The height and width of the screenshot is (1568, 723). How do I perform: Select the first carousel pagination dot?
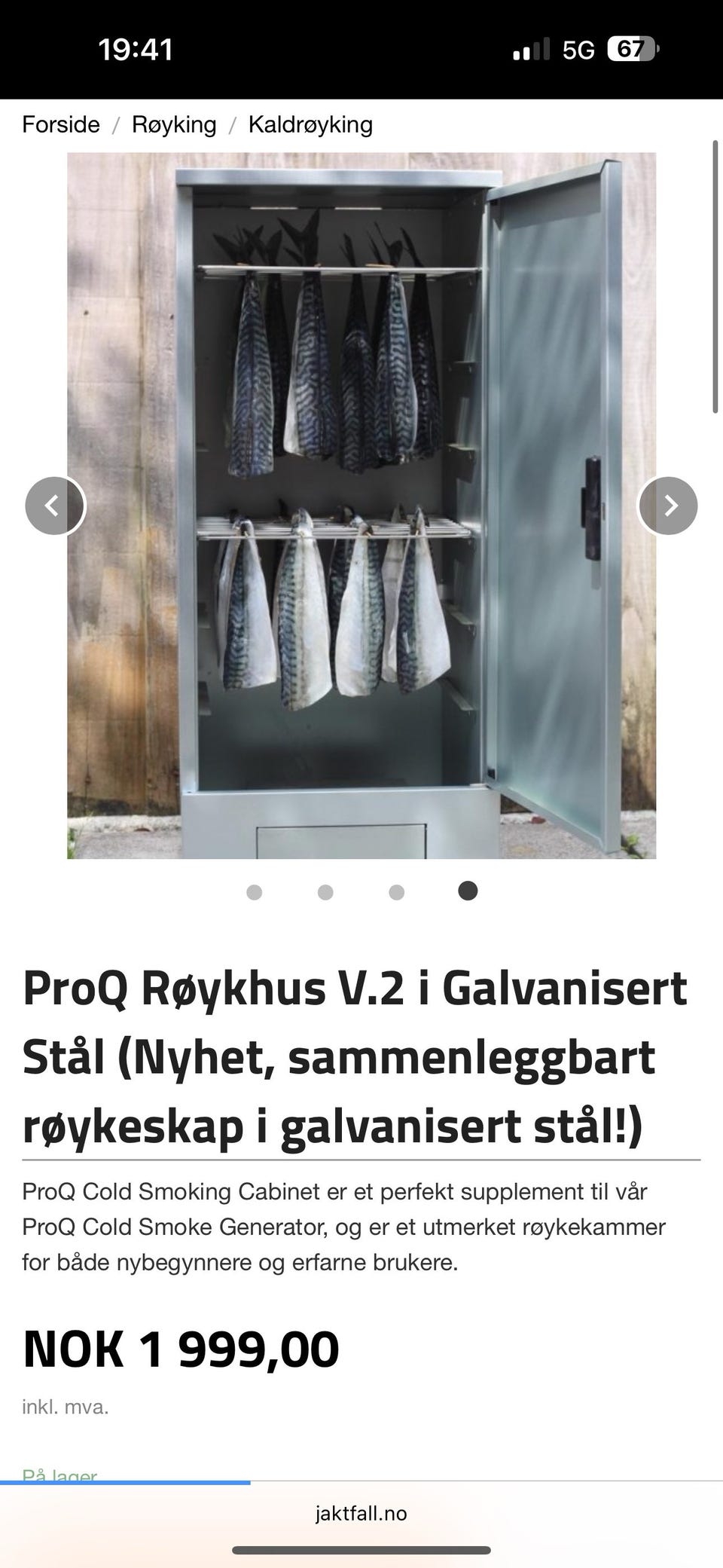point(255,891)
